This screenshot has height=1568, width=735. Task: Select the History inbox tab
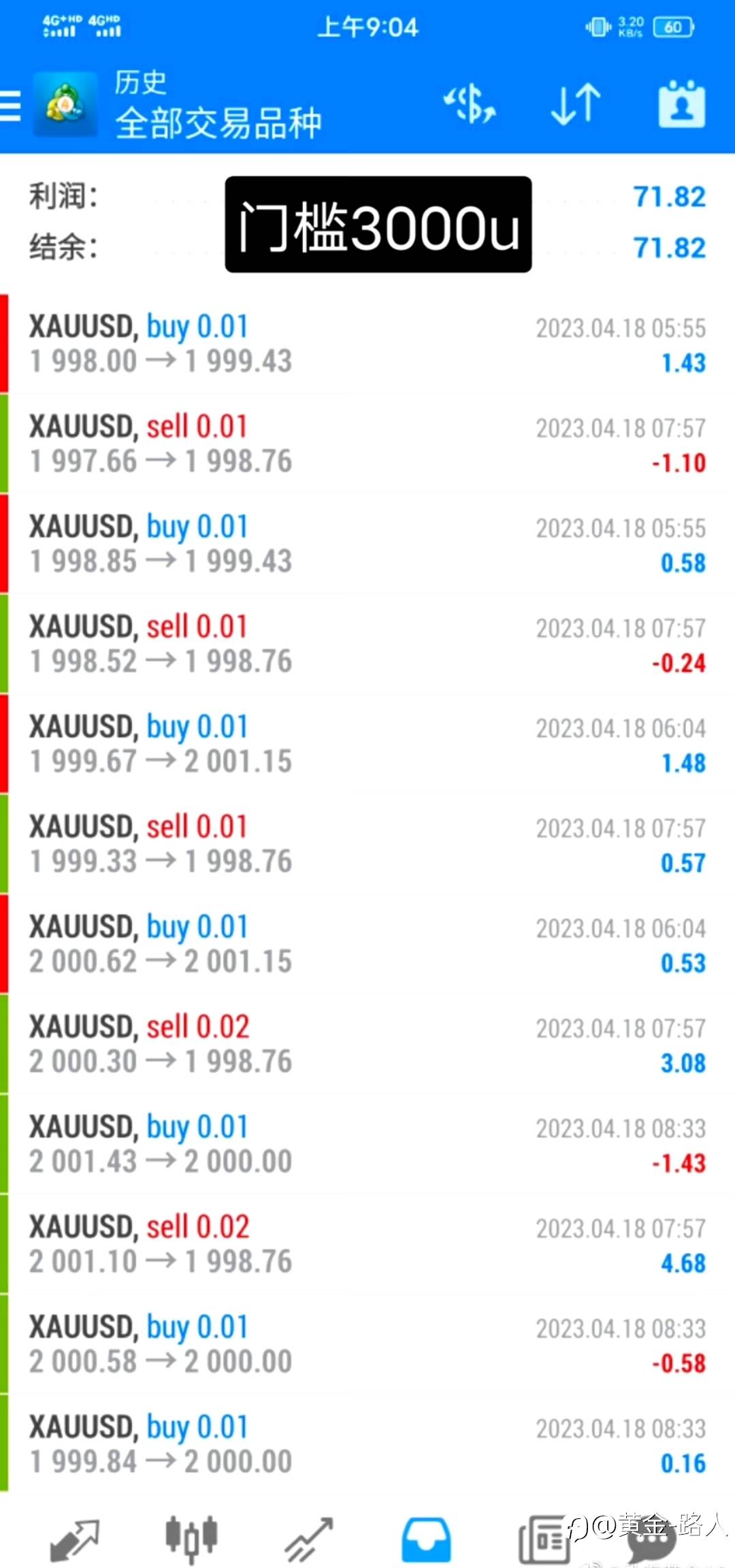click(426, 1539)
